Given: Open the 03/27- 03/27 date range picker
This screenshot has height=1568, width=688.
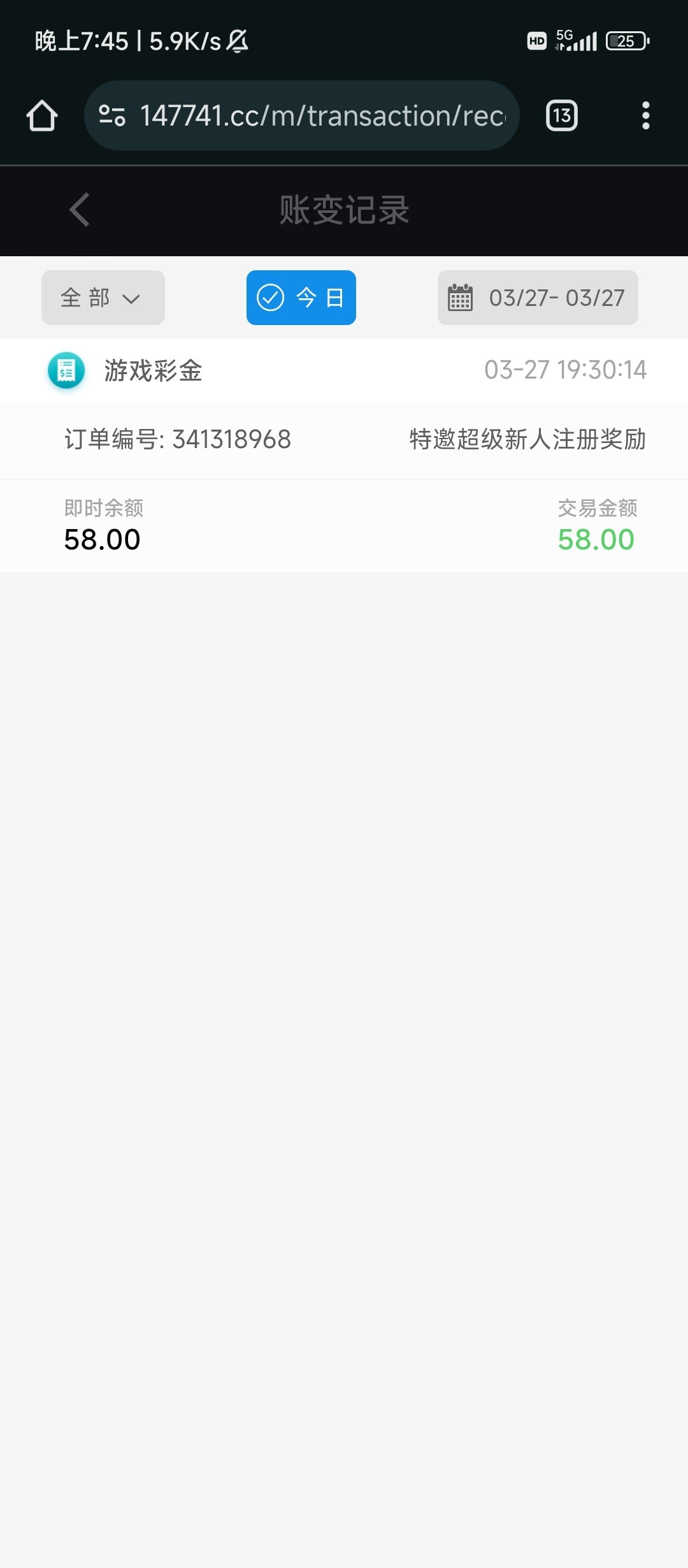Looking at the screenshot, I should (538, 298).
